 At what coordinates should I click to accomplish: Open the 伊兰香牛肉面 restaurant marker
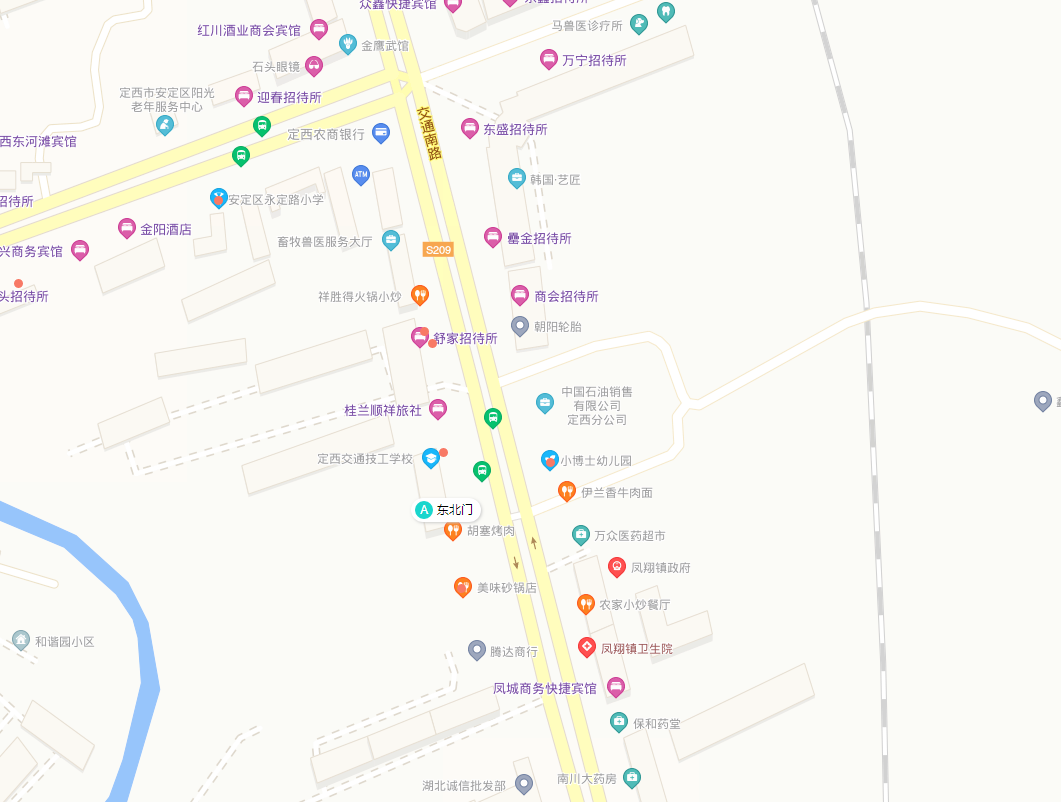(567, 491)
